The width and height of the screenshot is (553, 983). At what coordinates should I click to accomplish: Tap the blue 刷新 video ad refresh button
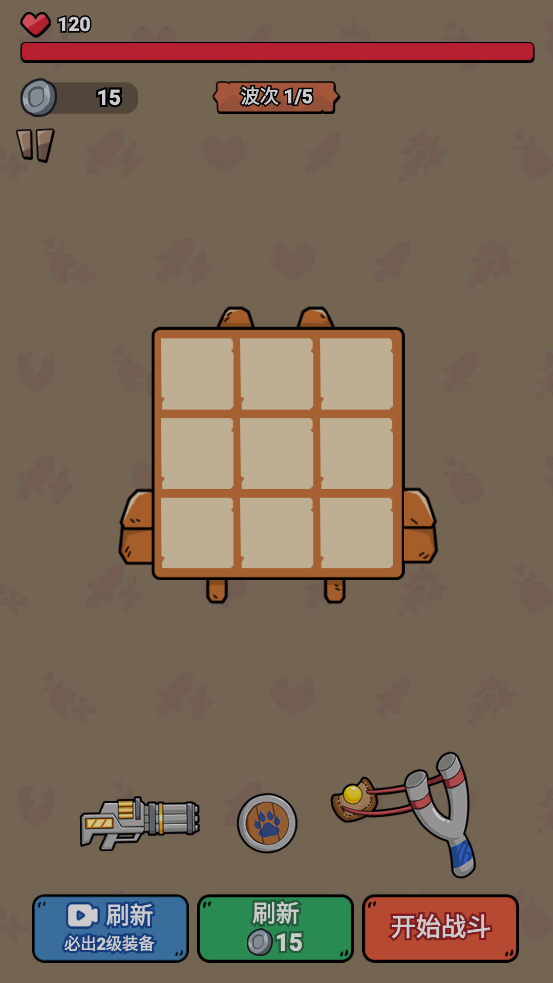coord(110,928)
